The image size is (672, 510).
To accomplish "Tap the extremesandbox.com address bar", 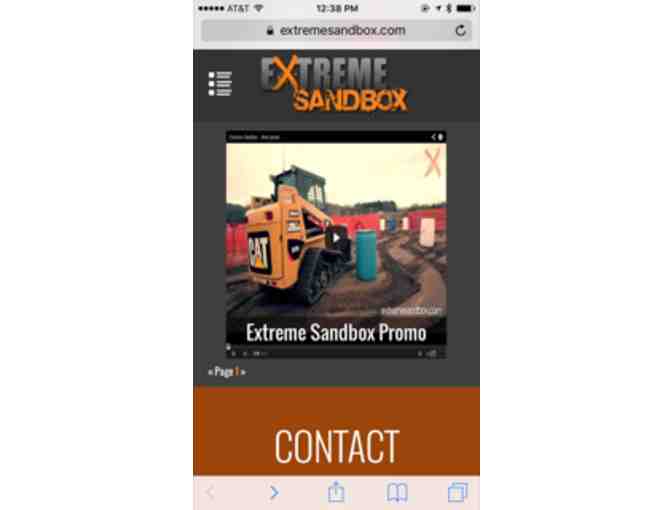I will coord(336,31).
